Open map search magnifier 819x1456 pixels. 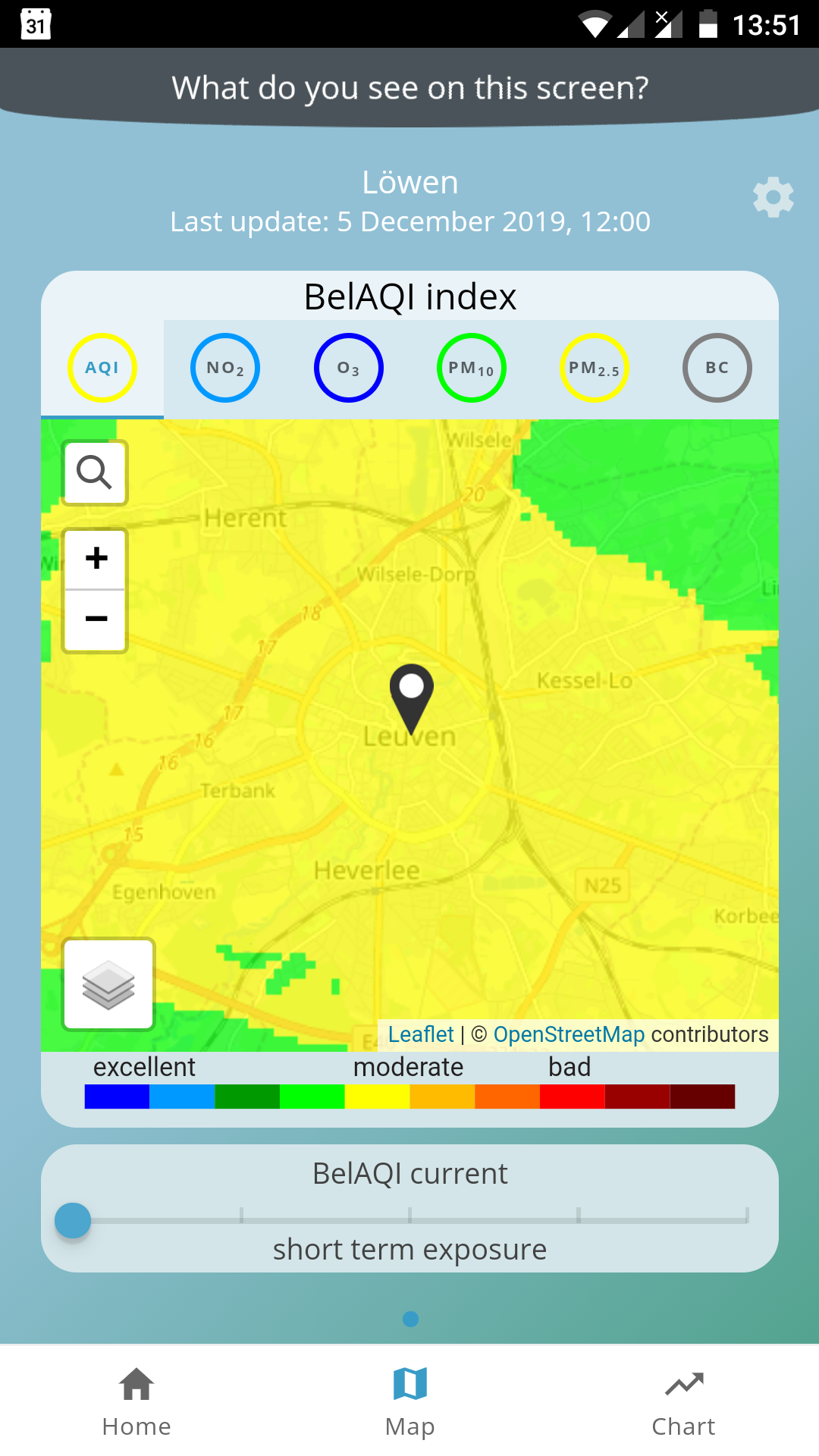coord(95,472)
